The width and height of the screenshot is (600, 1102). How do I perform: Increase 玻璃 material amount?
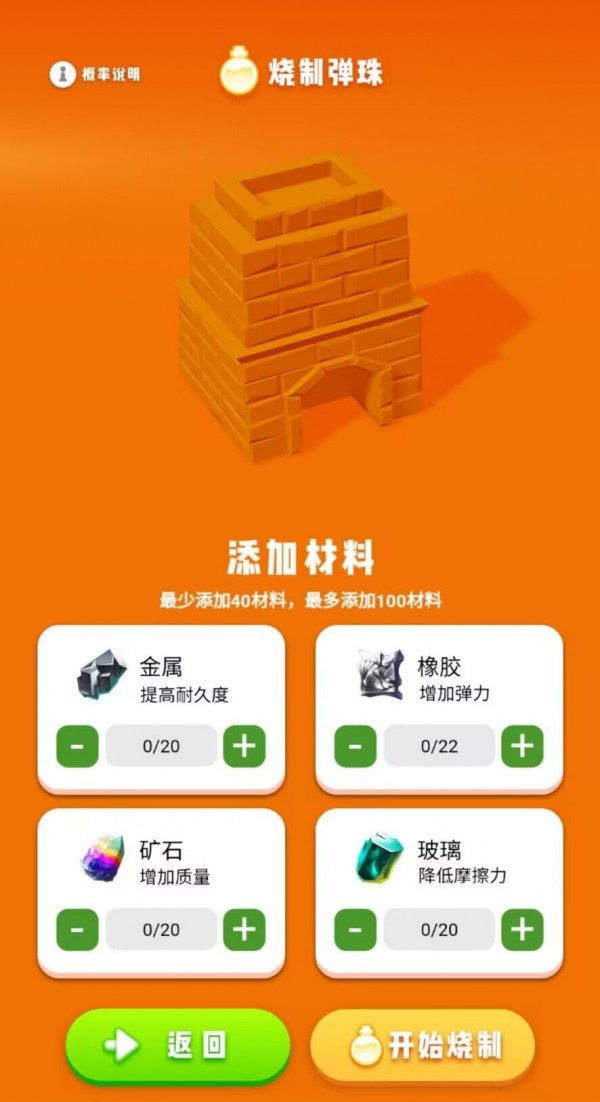[x=522, y=930]
